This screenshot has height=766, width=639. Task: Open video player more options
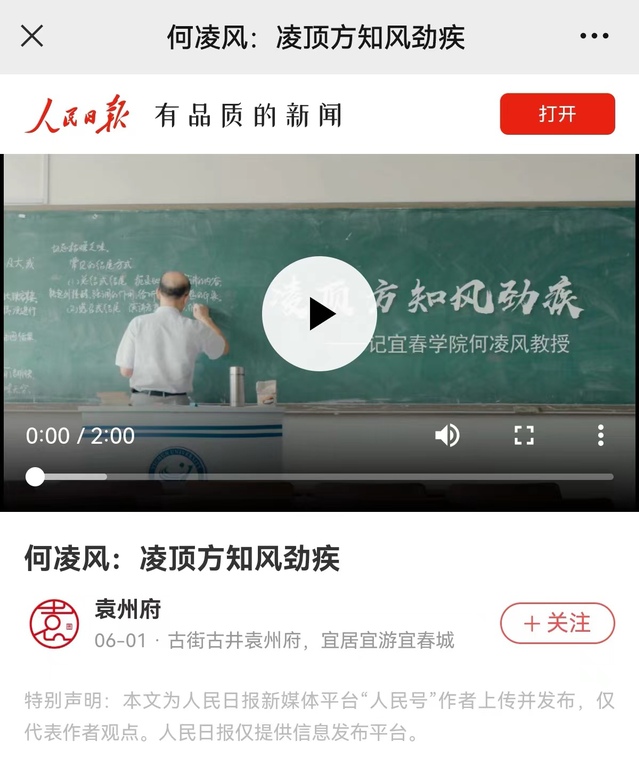(x=600, y=435)
